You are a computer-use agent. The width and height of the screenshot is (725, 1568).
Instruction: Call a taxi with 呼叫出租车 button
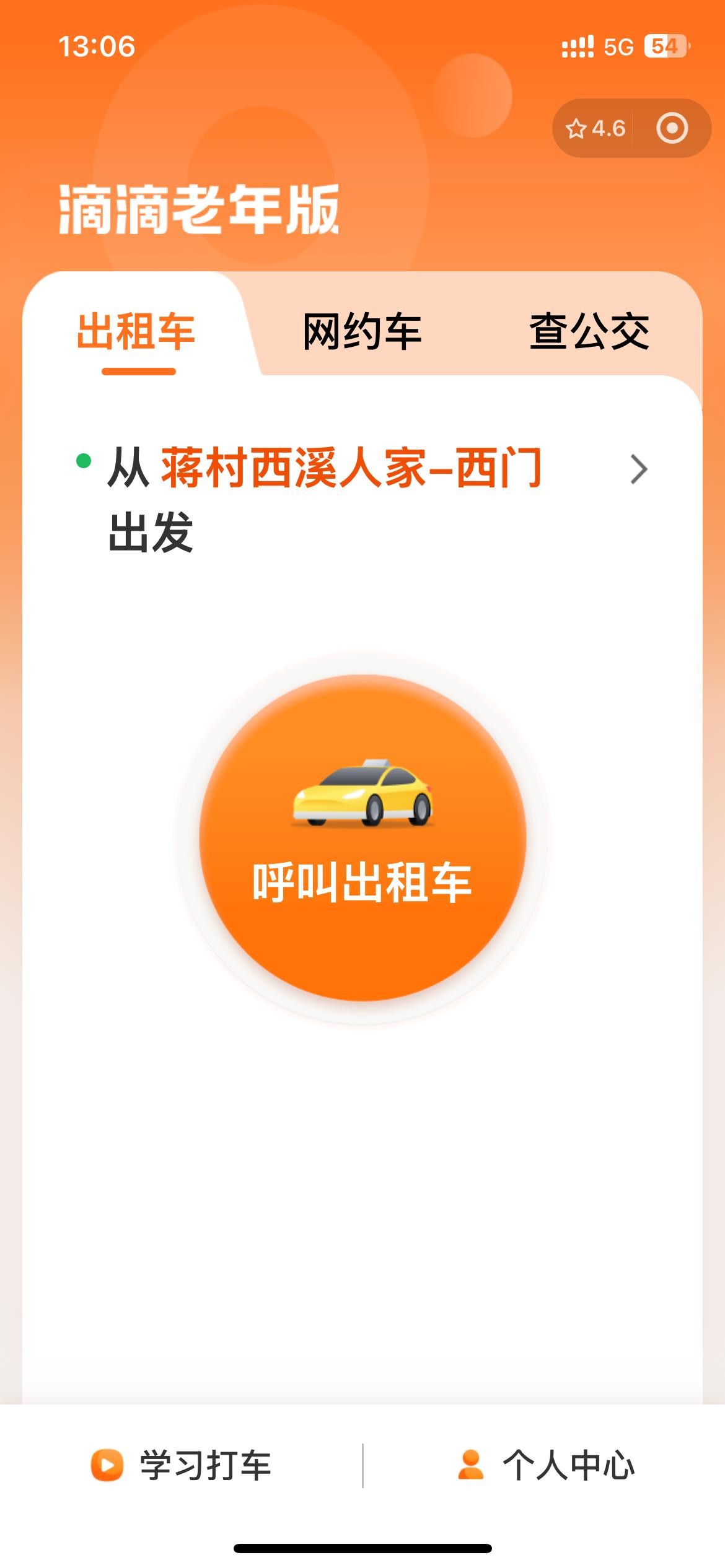(362, 838)
